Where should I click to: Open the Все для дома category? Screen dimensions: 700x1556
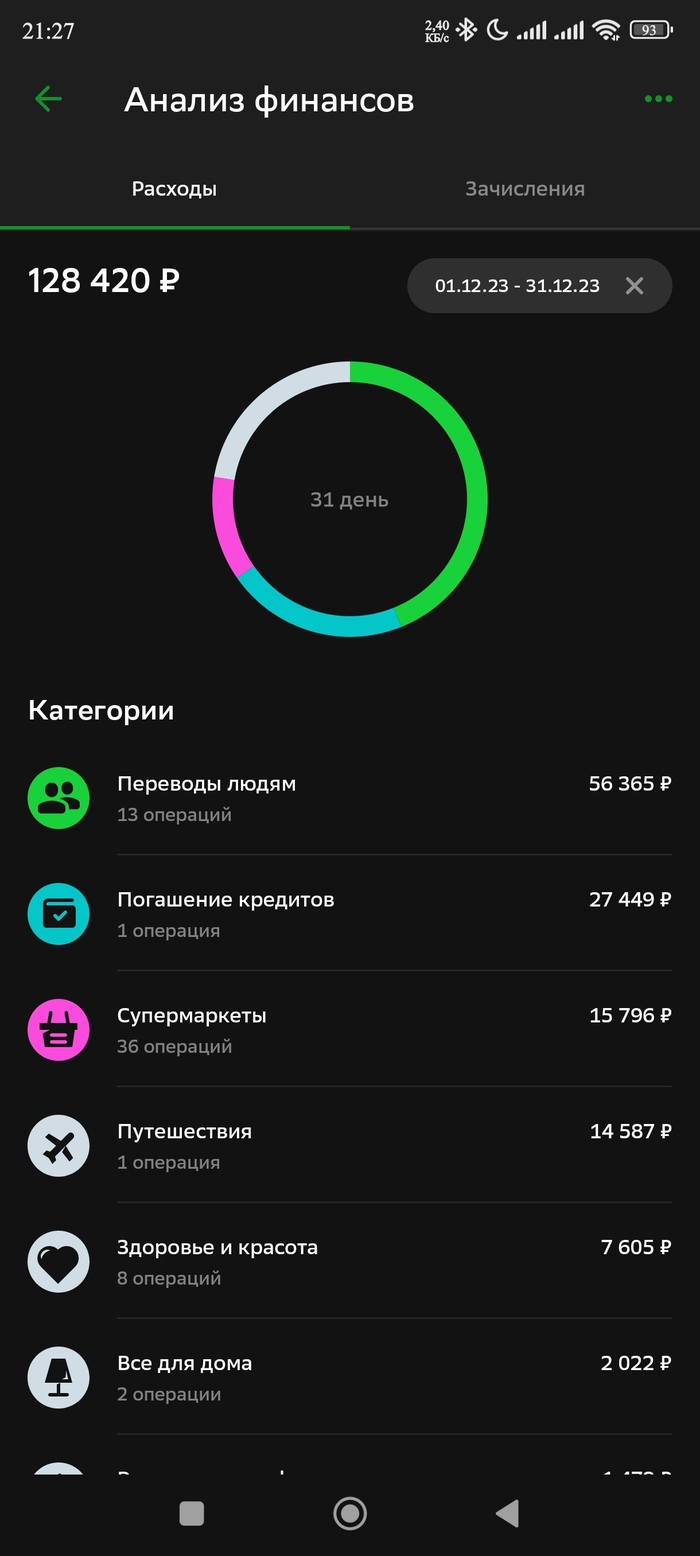(x=350, y=1378)
